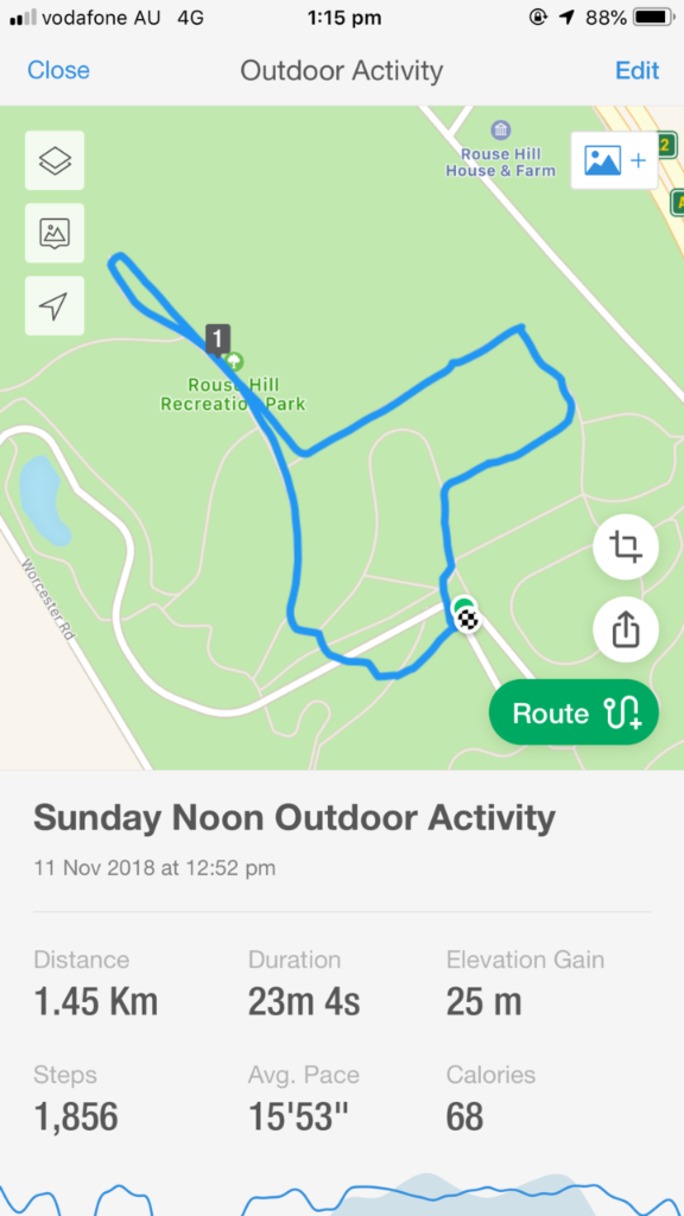Add a photo to this activity
The width and height of the screenshot is (684, 1216).
click(x=614, y=160)
